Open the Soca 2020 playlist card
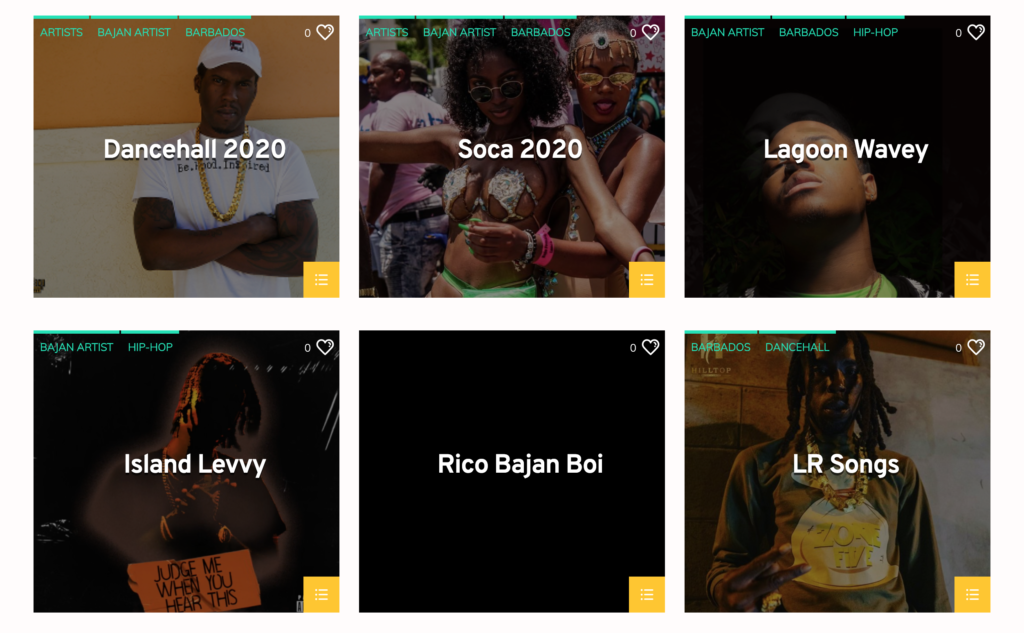Viewport: 1024px width, 633px height. [x=519, y=150]
